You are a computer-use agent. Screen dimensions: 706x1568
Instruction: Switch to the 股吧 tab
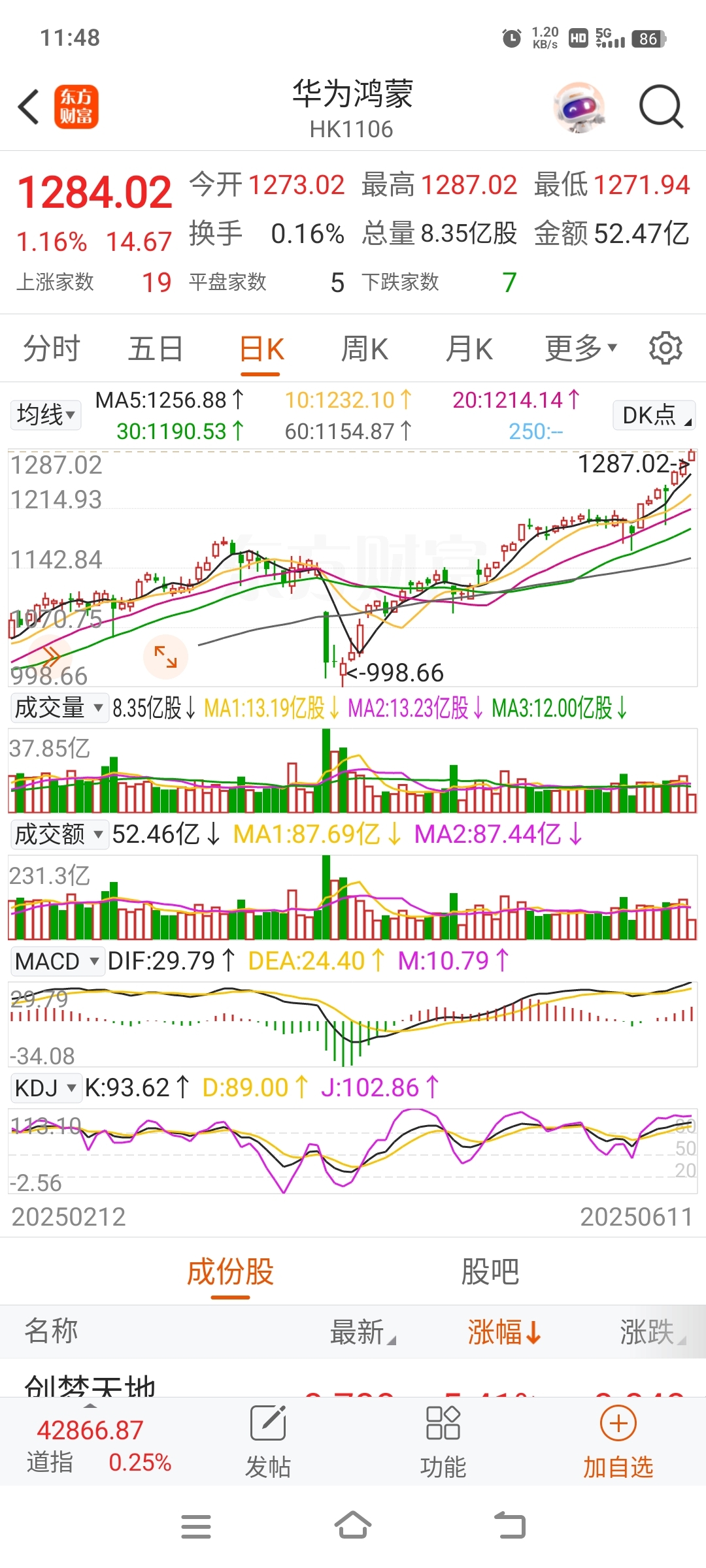[x=490, y=1271]
